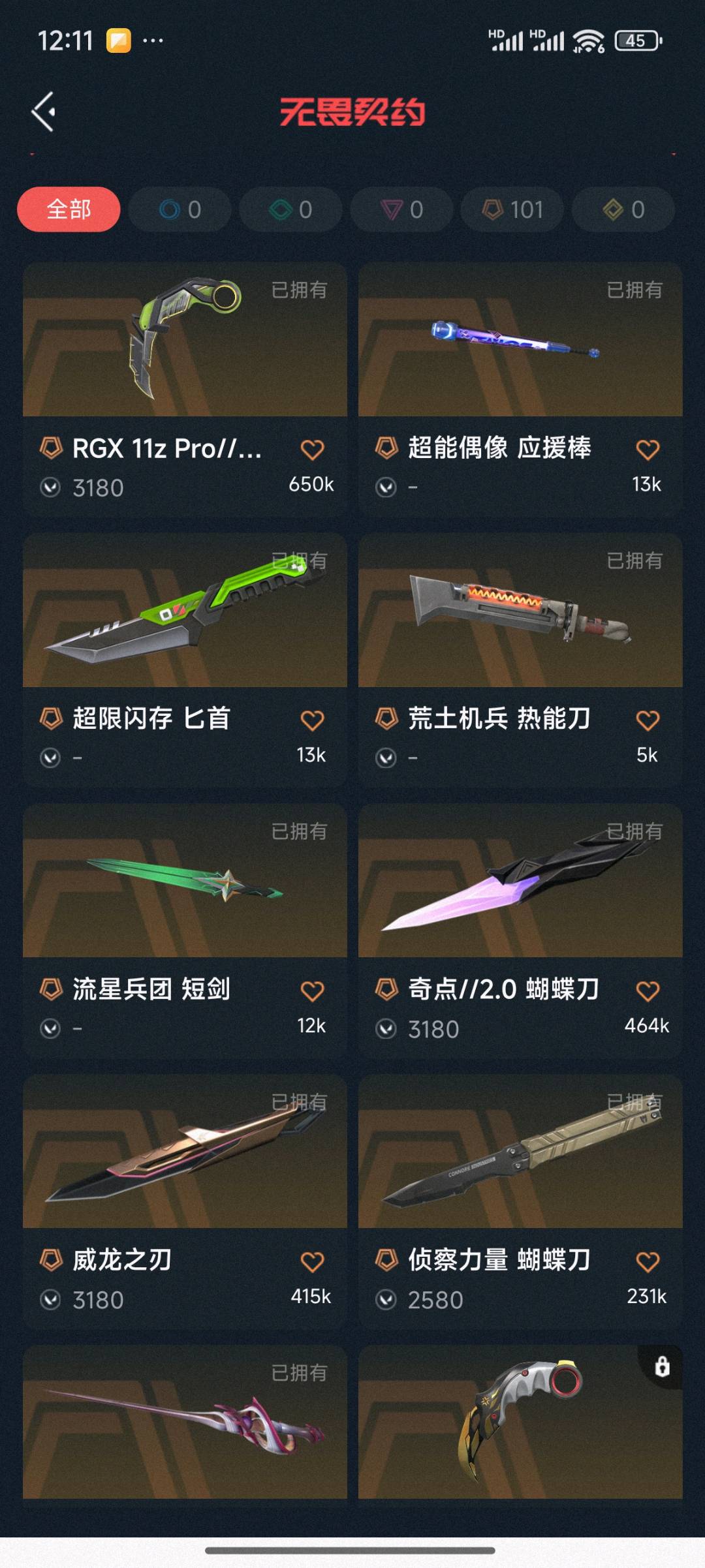Switch to the filter chip showing 101
This screenshot has width=705, height=1568.
512,209
